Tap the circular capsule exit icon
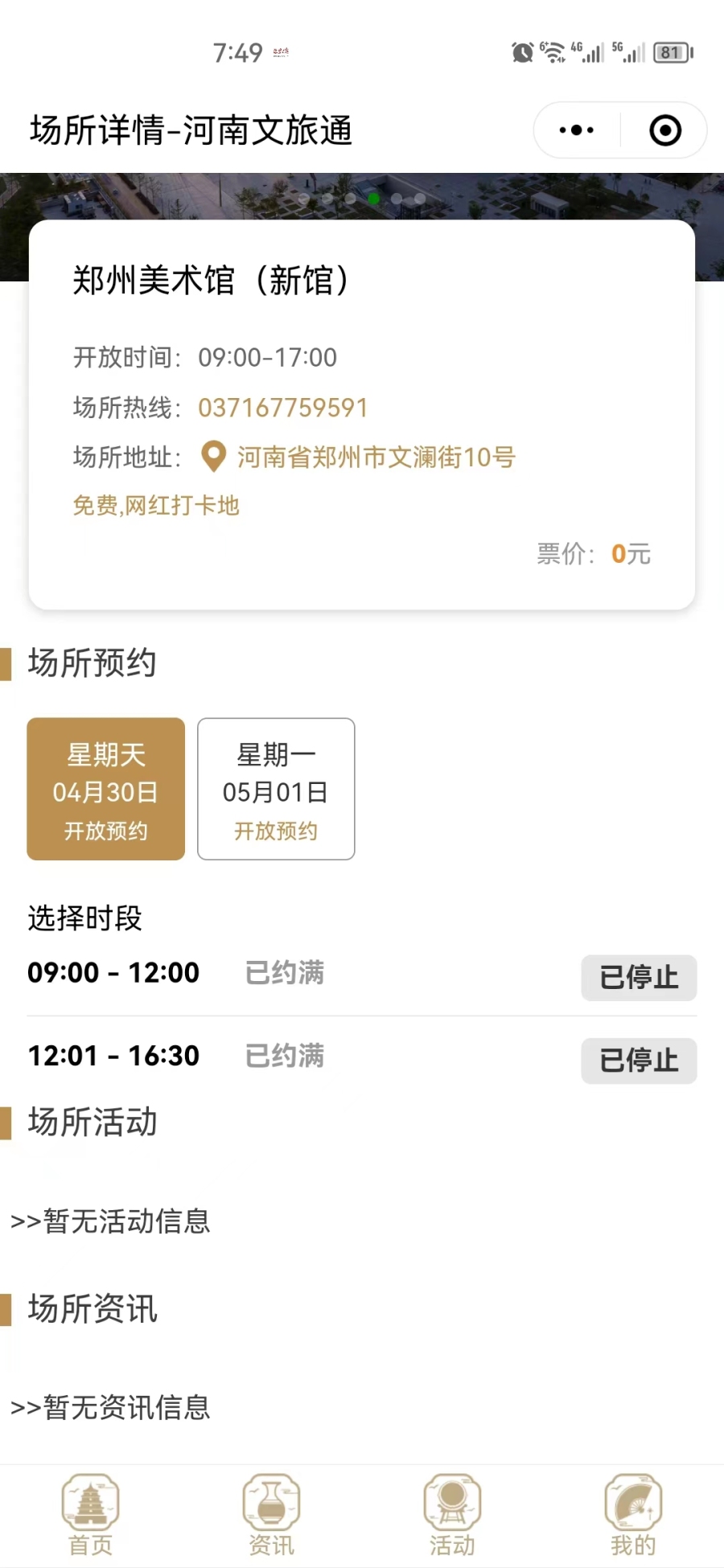This screenshot has width=724, height=1568. pos(665,129)
